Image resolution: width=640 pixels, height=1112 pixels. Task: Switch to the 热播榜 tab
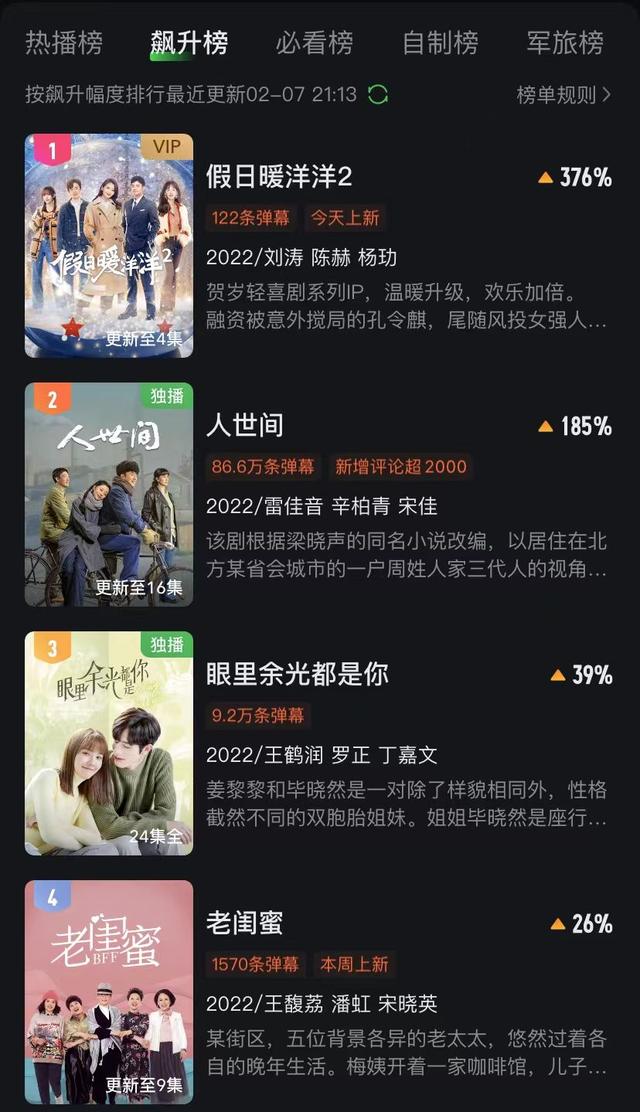64,43
